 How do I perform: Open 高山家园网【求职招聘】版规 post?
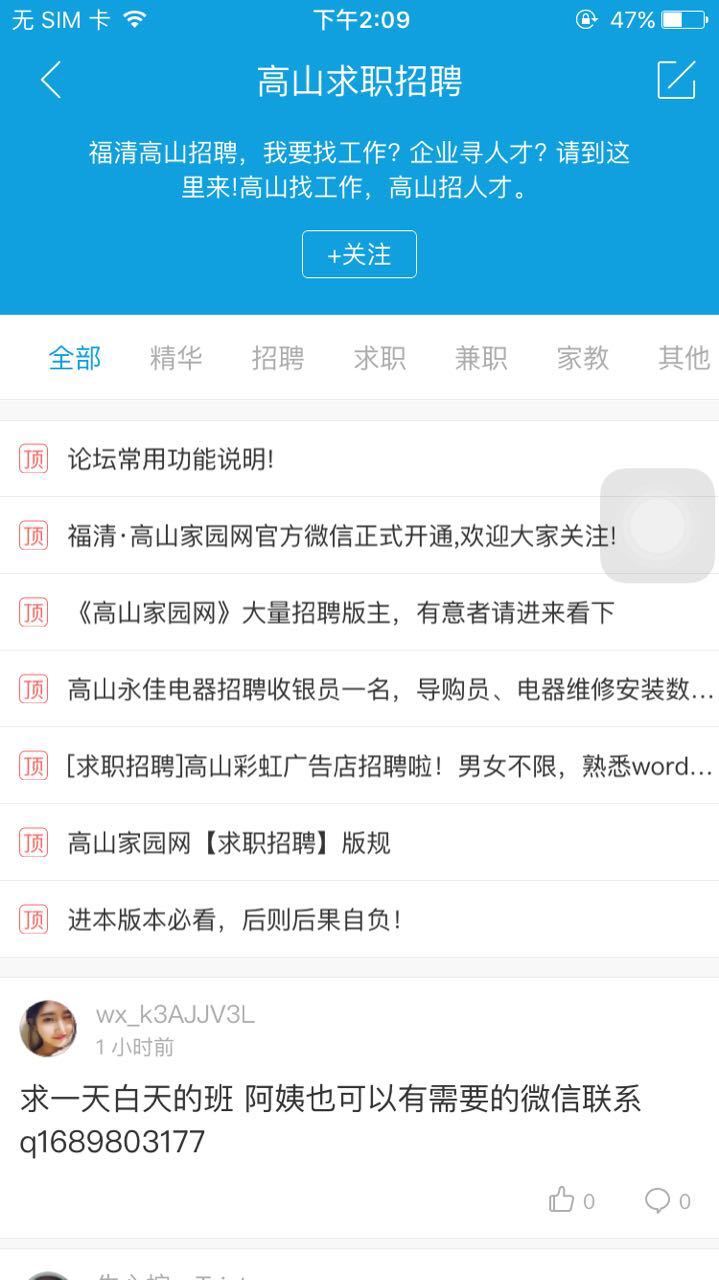[x=229, y=843]
